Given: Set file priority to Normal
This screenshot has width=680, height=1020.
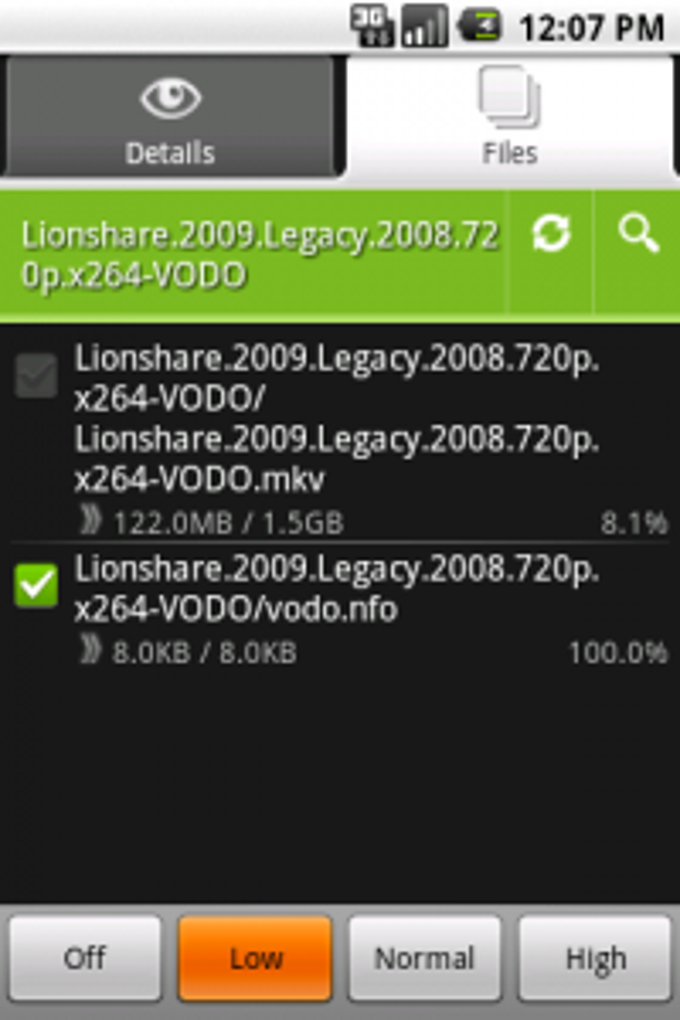Looking at the screenshot, I should click(x=424, y=958).
